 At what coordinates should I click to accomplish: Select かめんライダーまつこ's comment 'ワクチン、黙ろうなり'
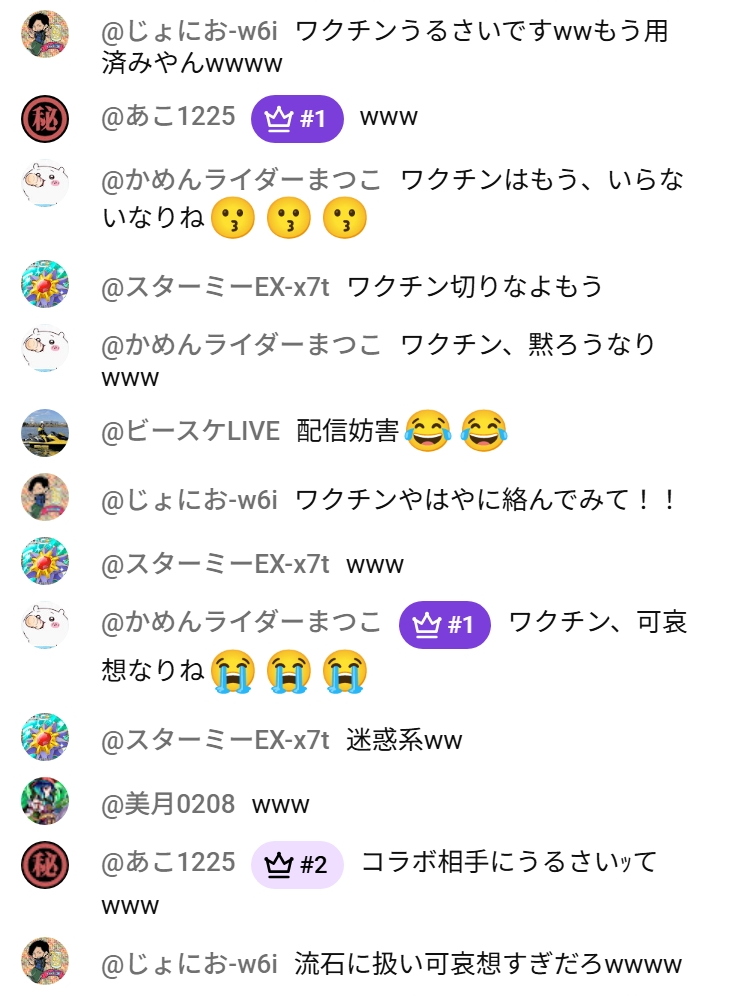[527, 345]
